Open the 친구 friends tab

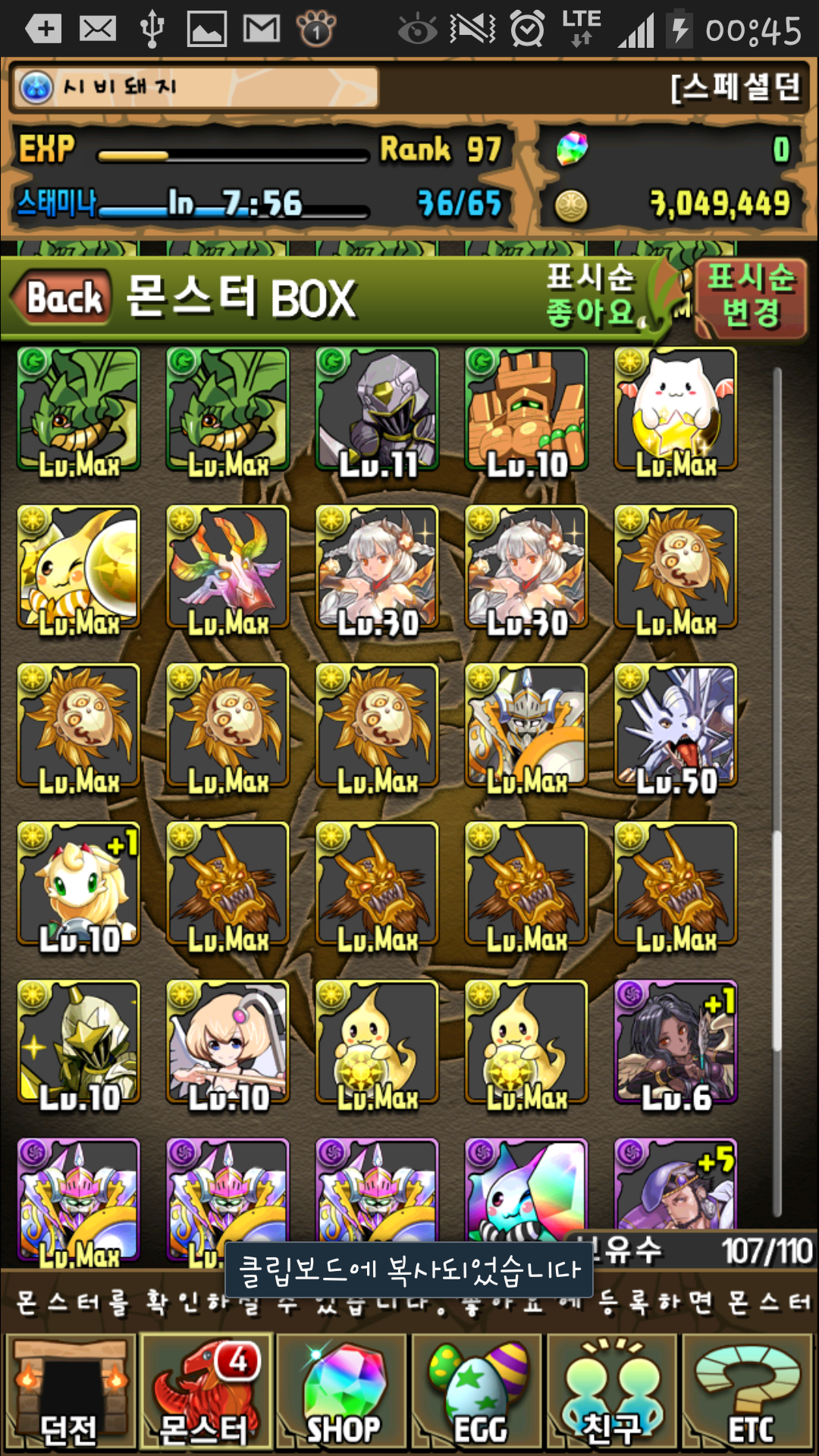click(613, 1394)
